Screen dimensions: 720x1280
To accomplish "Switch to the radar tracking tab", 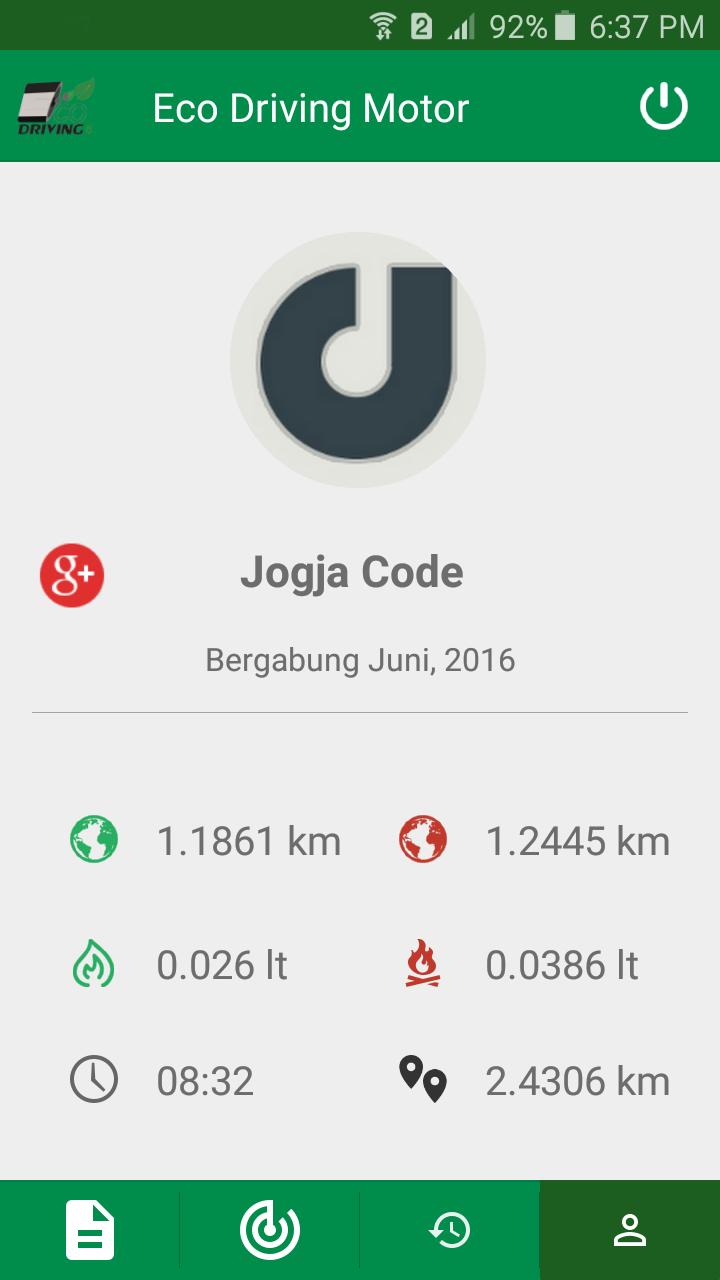I will (x=270, y=1230).
